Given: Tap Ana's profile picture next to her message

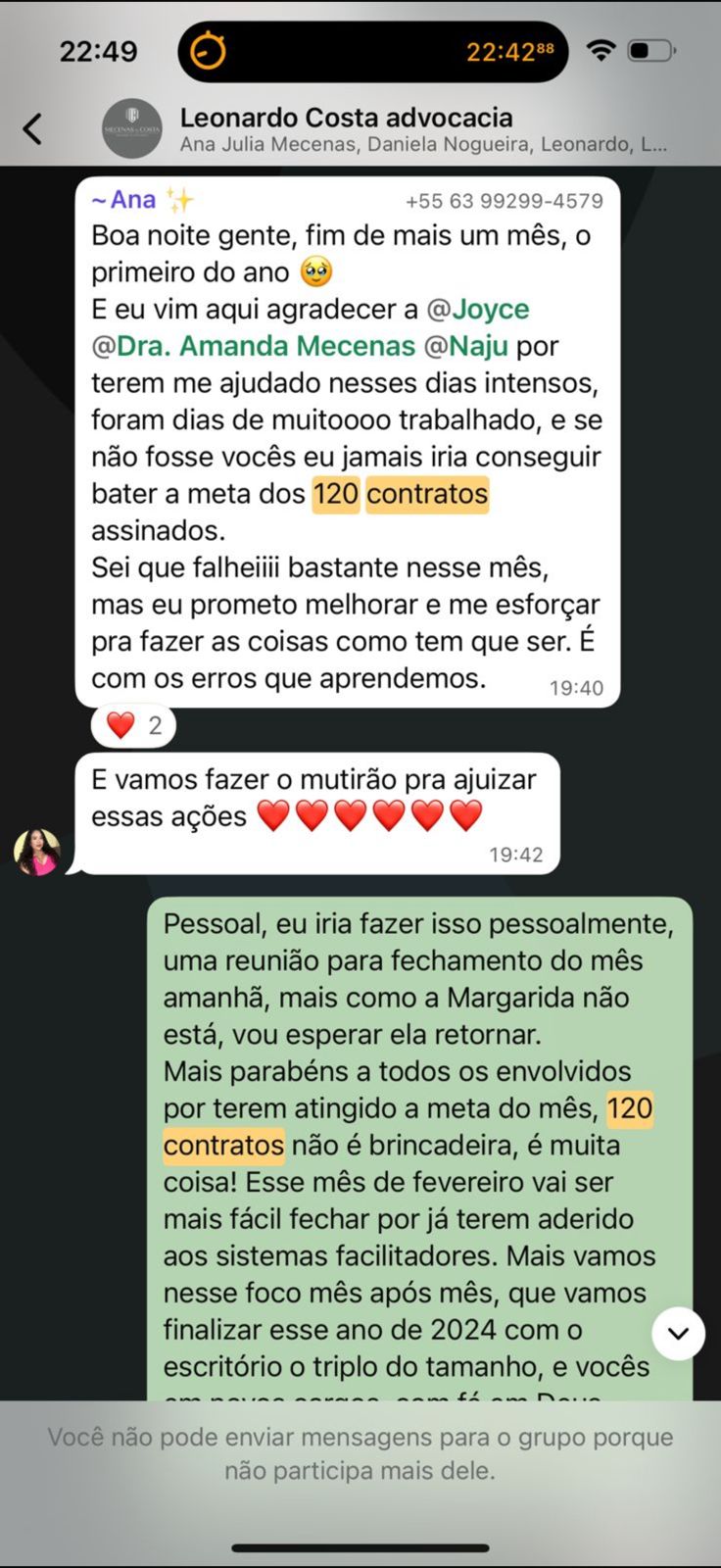Looking at the screenshot, I should pos(37,852).
